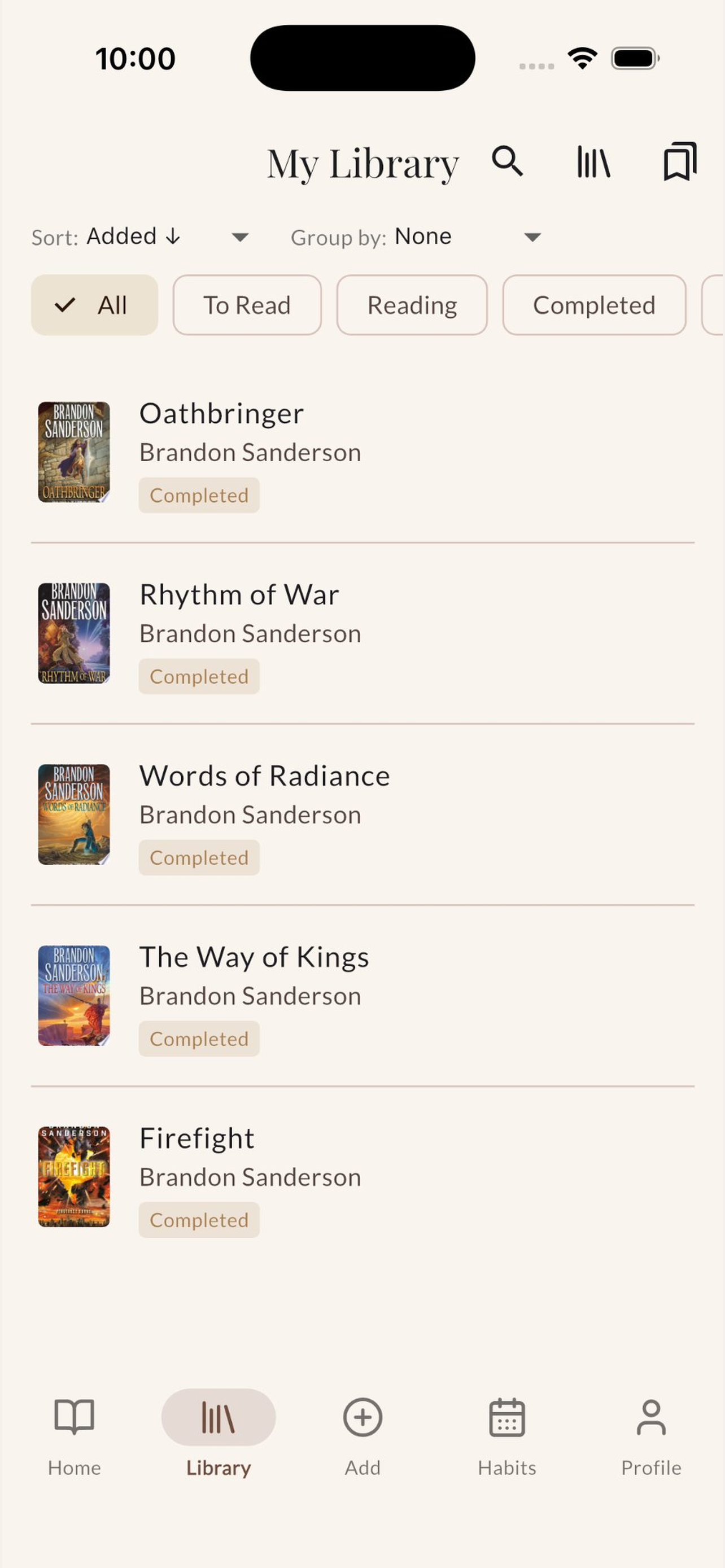Viewport: 725px width, 1568px height.
Task: Open the Profile icon
Action: tap(650, 1419)
